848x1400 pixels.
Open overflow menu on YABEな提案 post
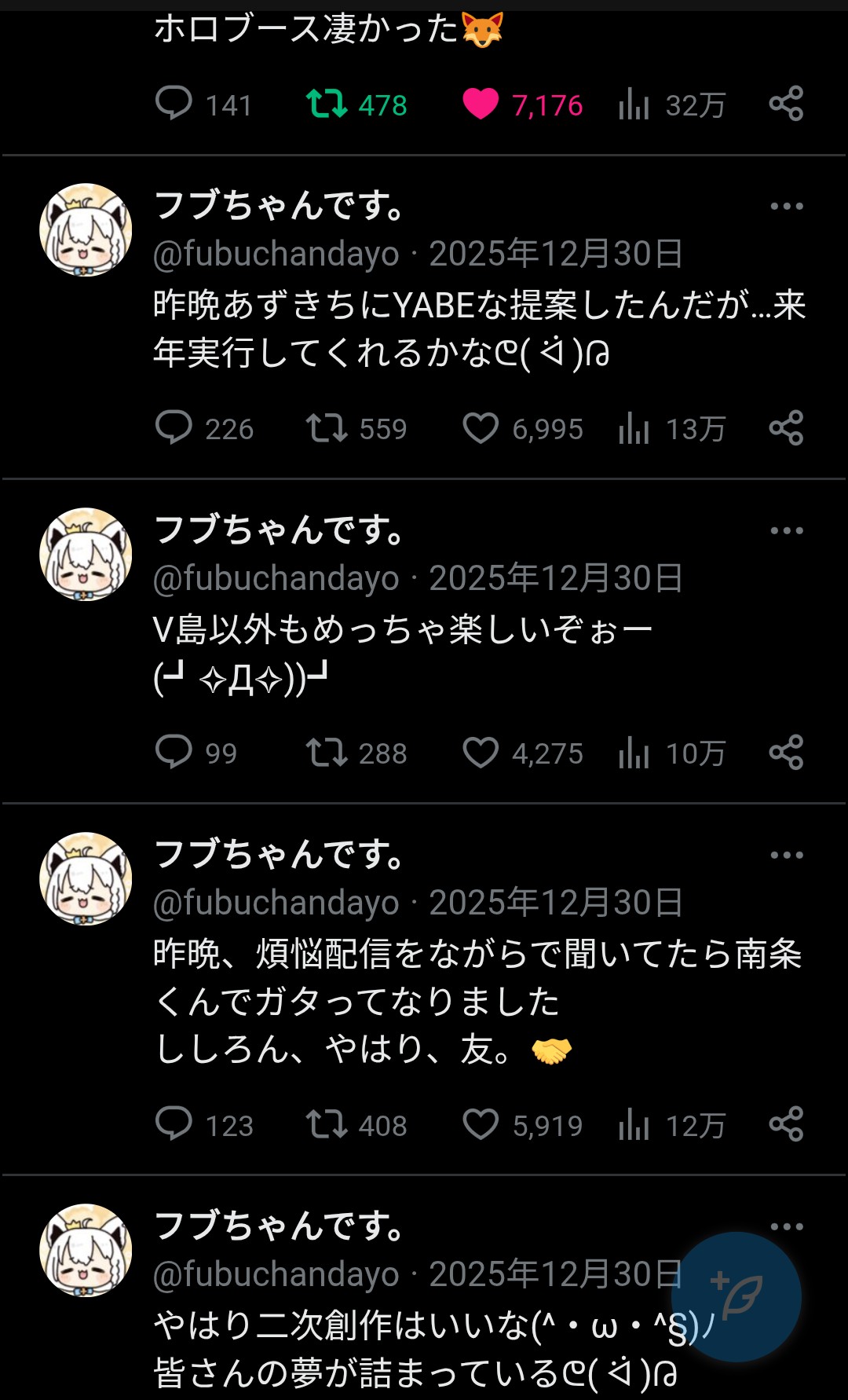click(786, 207)
